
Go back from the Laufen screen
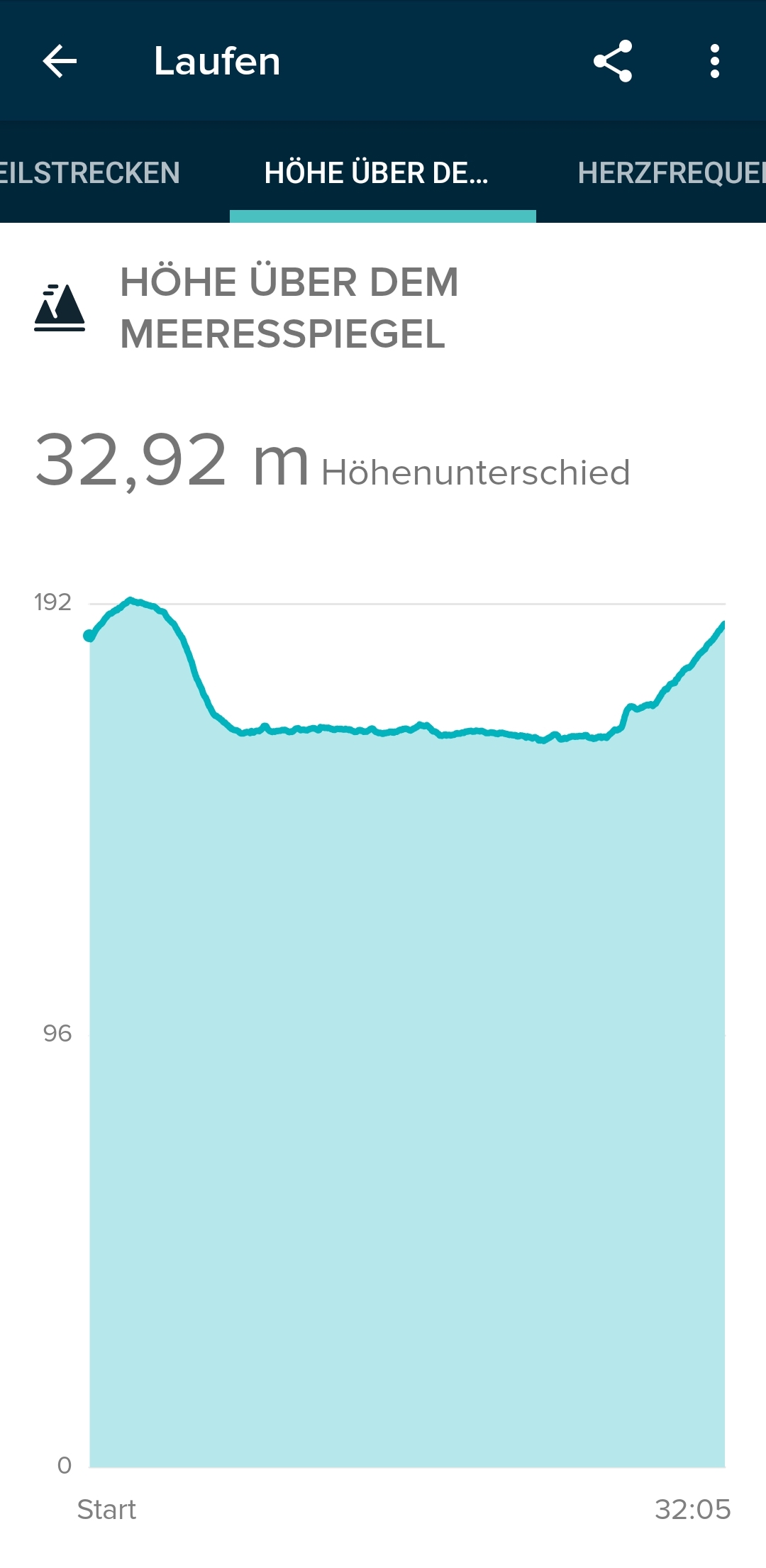pyautogui.click(x=60, y=61)
